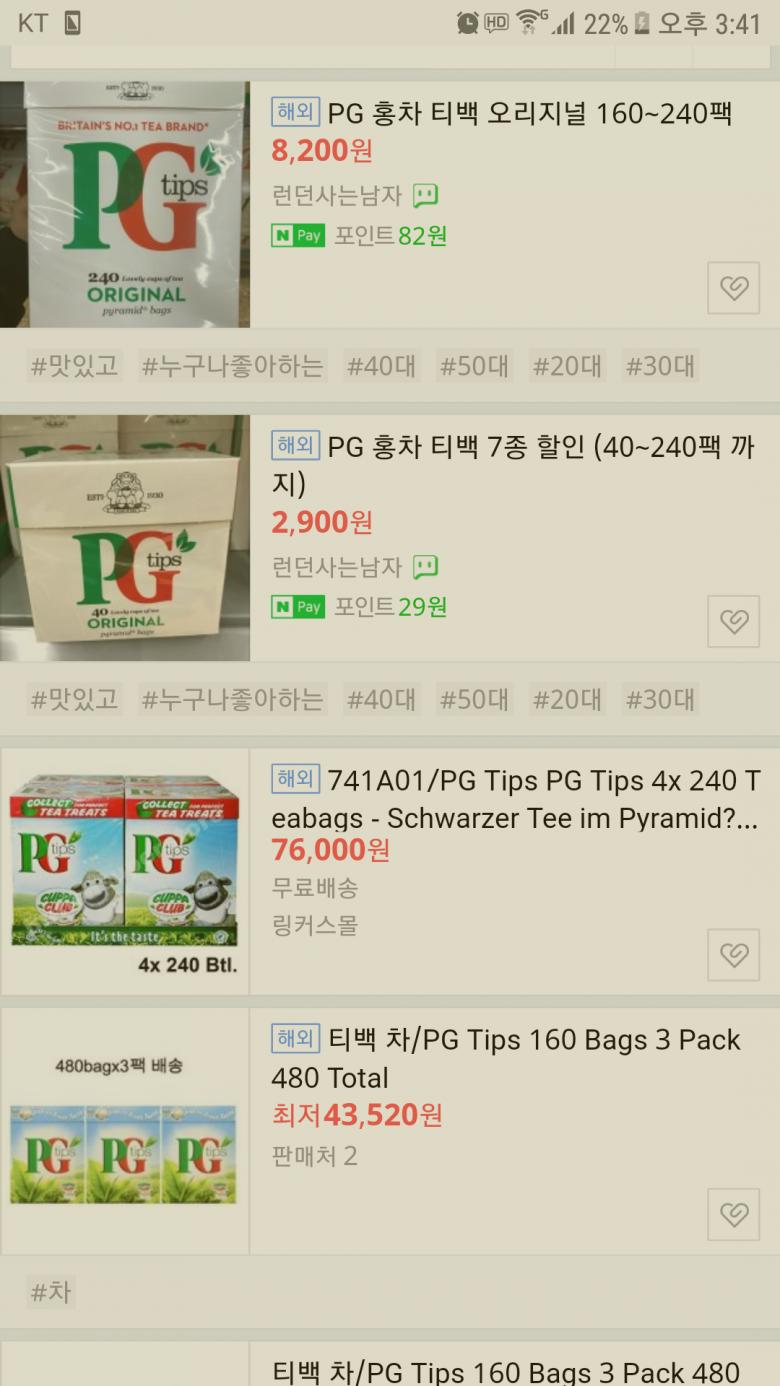Save PG 홍차 티백 오리지널 to wishlist
The height and width of the screenshot is (1386, 780).
tap(733, 288)
